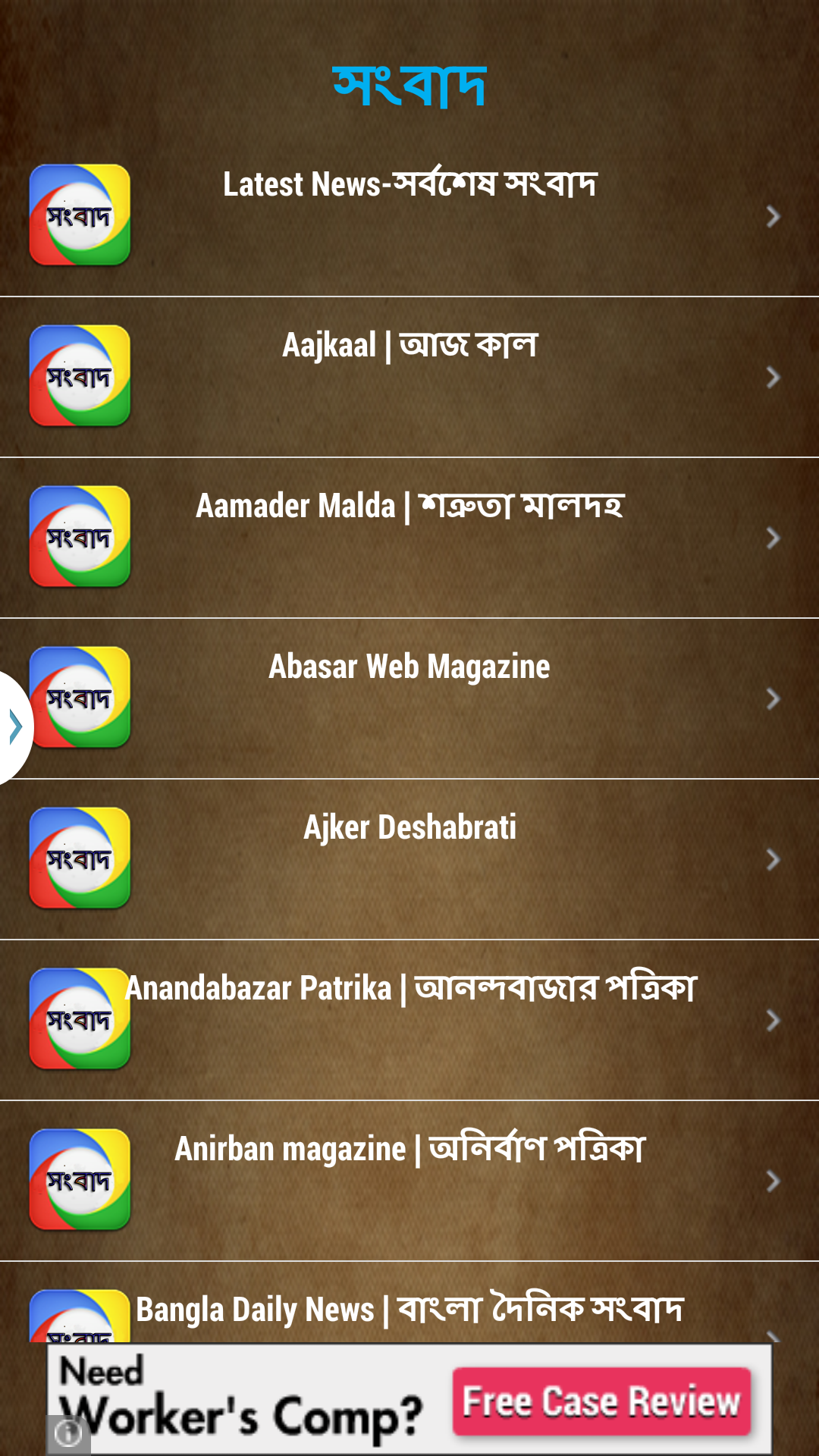819x1456 pixels.
Task: Tap the Anandabazar Patrika logo icon
Action: point(80,1020)
